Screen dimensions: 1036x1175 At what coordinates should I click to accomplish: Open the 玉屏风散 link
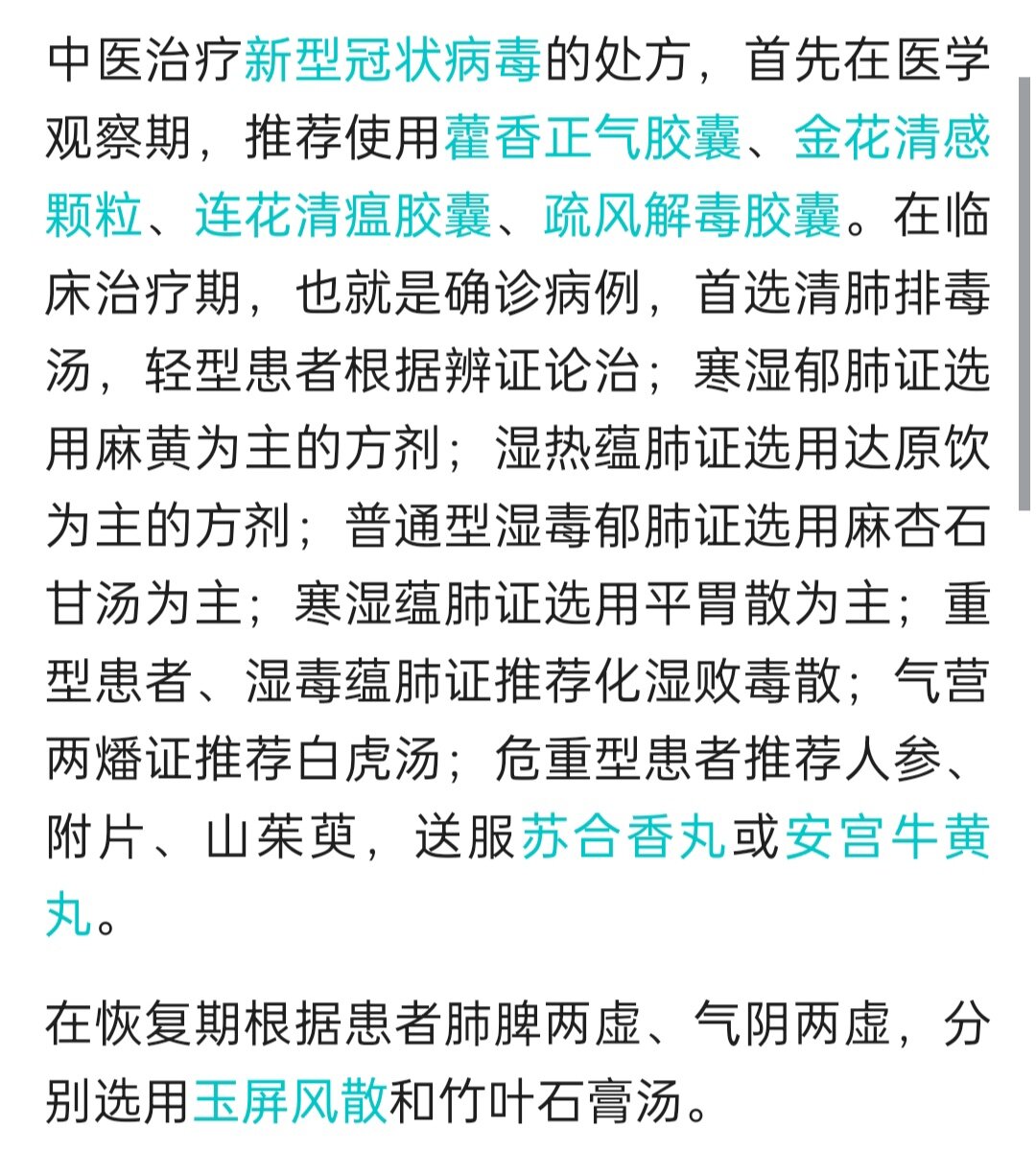pos(291,1101)
